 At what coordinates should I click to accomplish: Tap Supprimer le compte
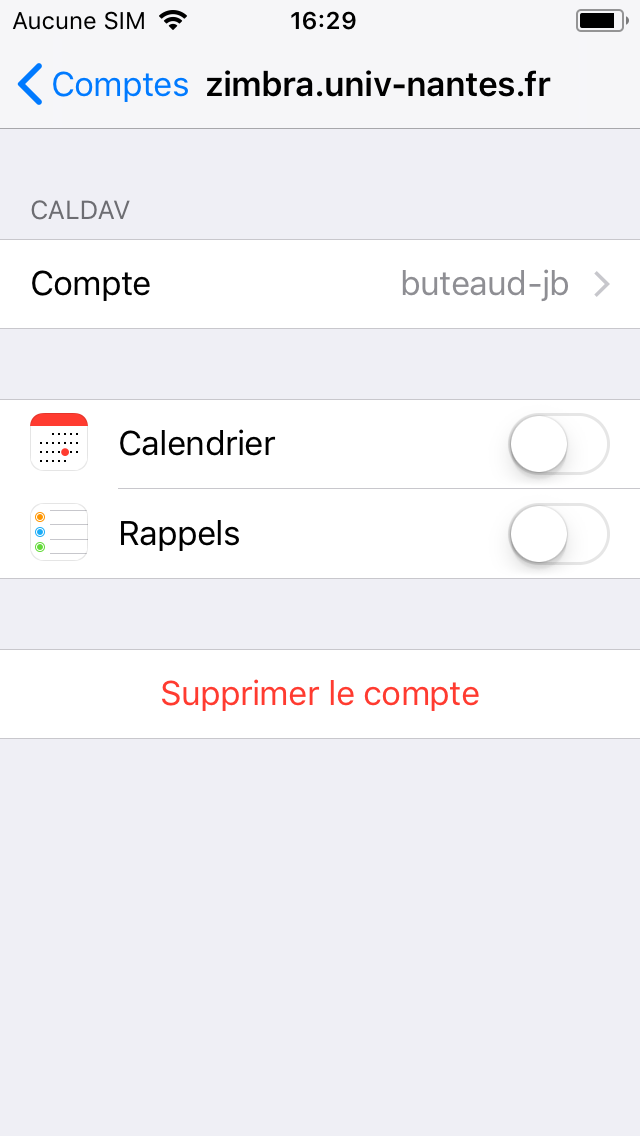[320, 694]
